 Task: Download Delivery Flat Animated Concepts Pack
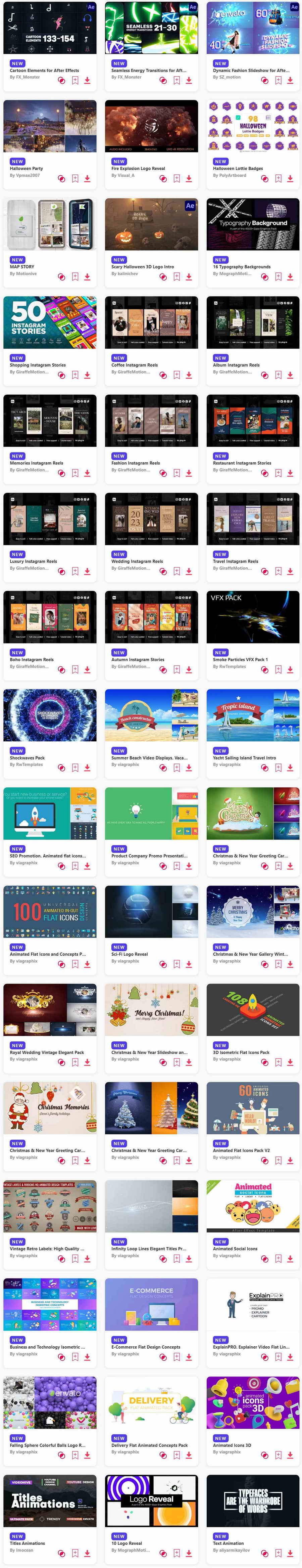189,1455
